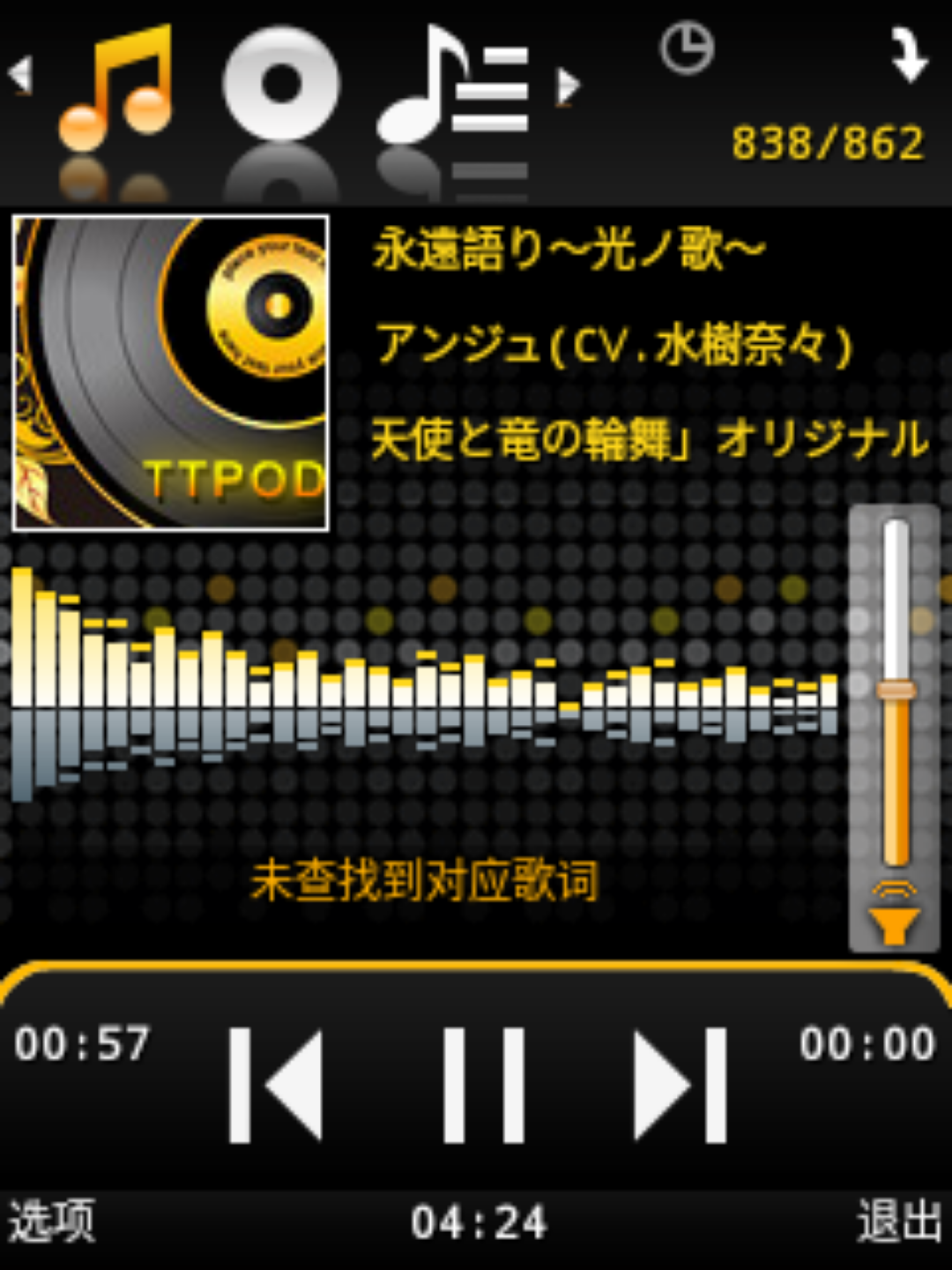The height and width of the screenshot is (1270, 952).
Task: Tap the left arrow in the top tabs
Action: point(21,76)
